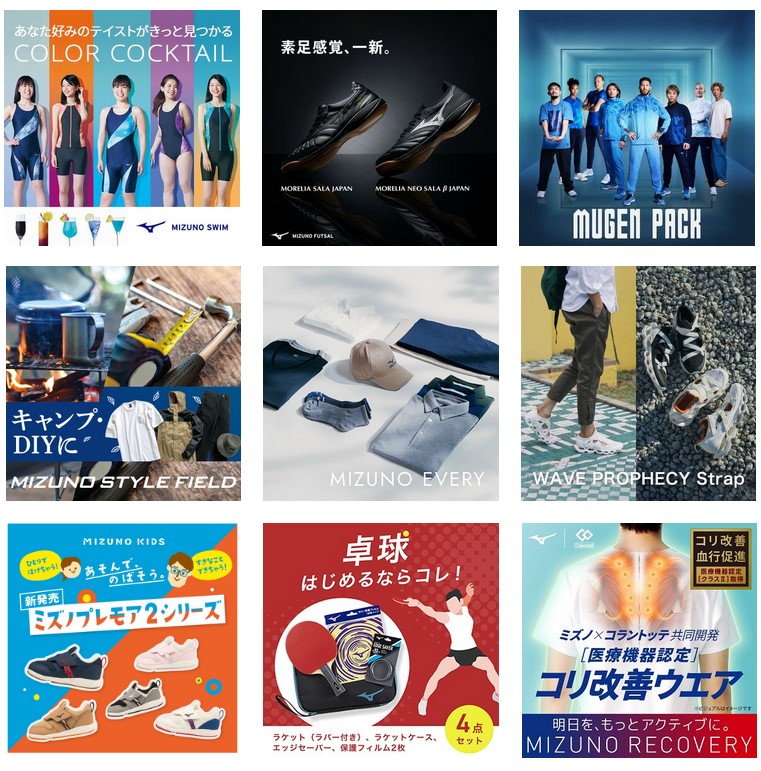Viewport: 761px width, 771px height.
Task: Open the MUGEN PACK banner
Action: [637, 128]
